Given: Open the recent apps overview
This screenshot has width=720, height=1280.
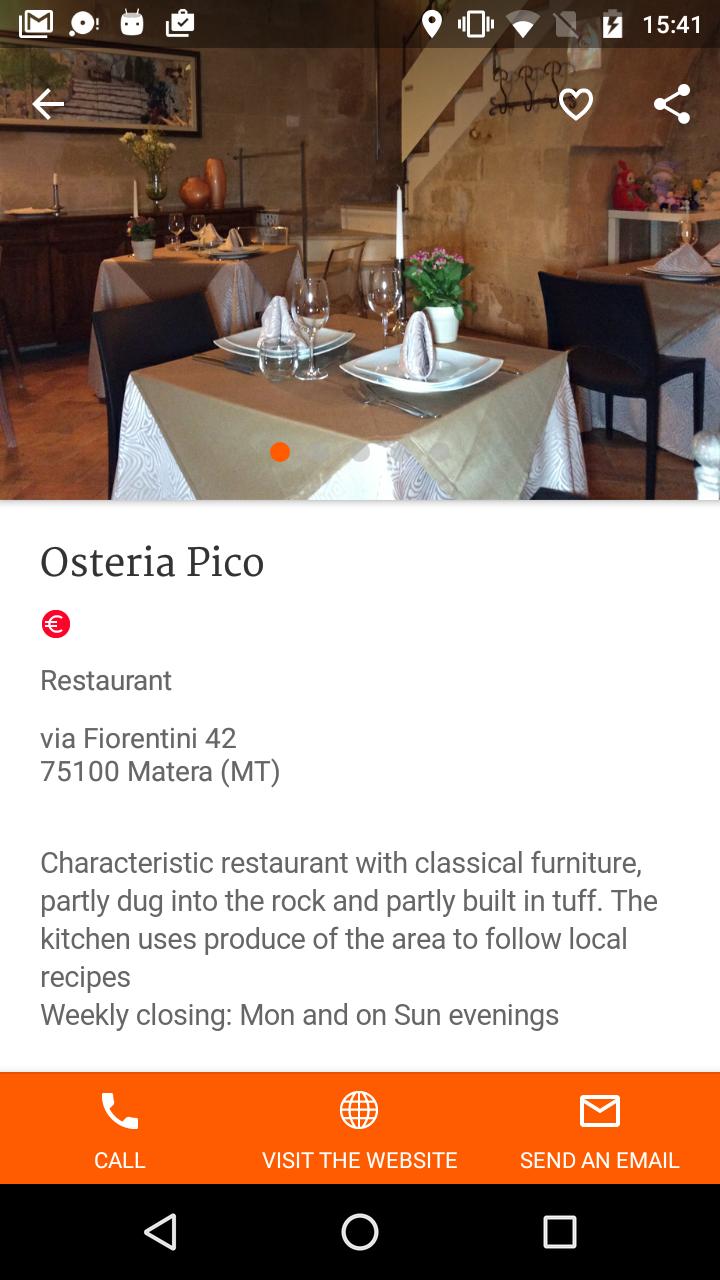Looking at the screenshot, I should (559, 1232).
